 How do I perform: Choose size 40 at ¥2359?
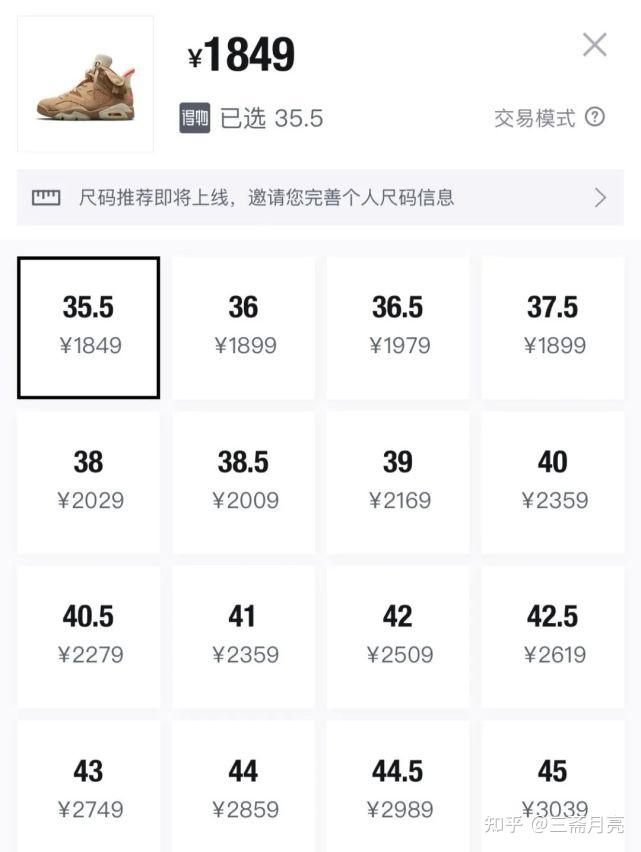(552, 481)
